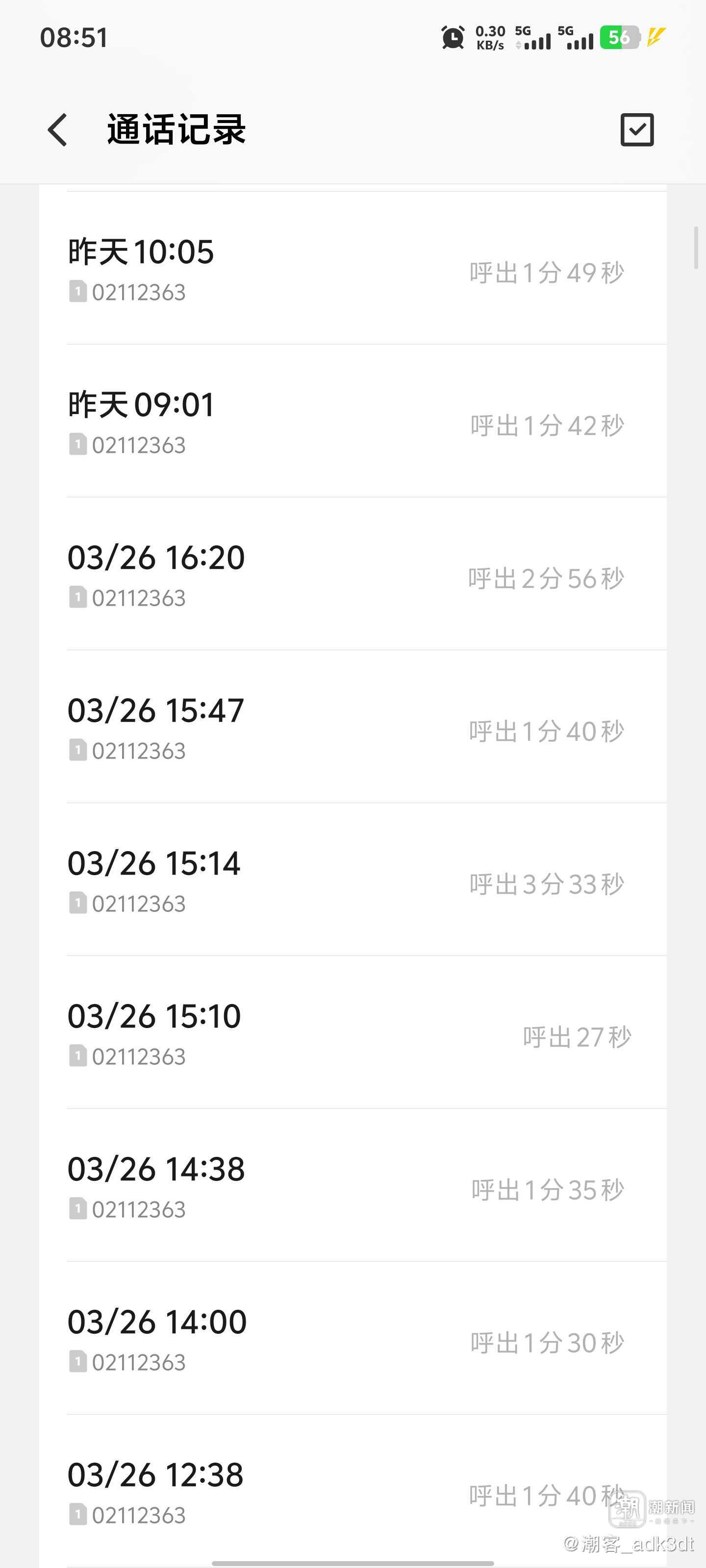Go back from the call history page
Screen dimensions: 706x1568
pos(57,130)
